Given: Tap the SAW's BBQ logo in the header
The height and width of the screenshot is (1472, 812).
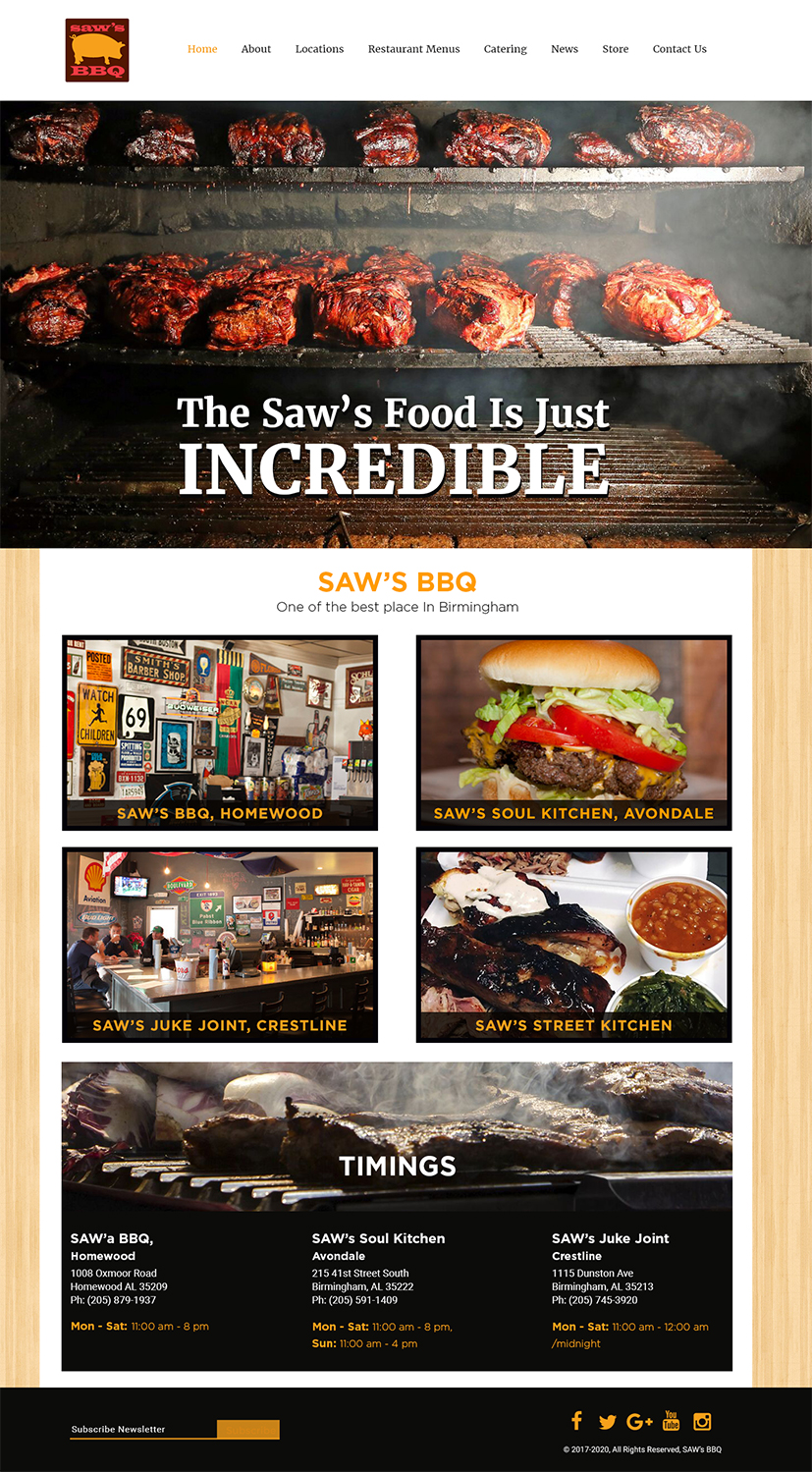Looking at the screenshot, I should click(x=97, y=50).
